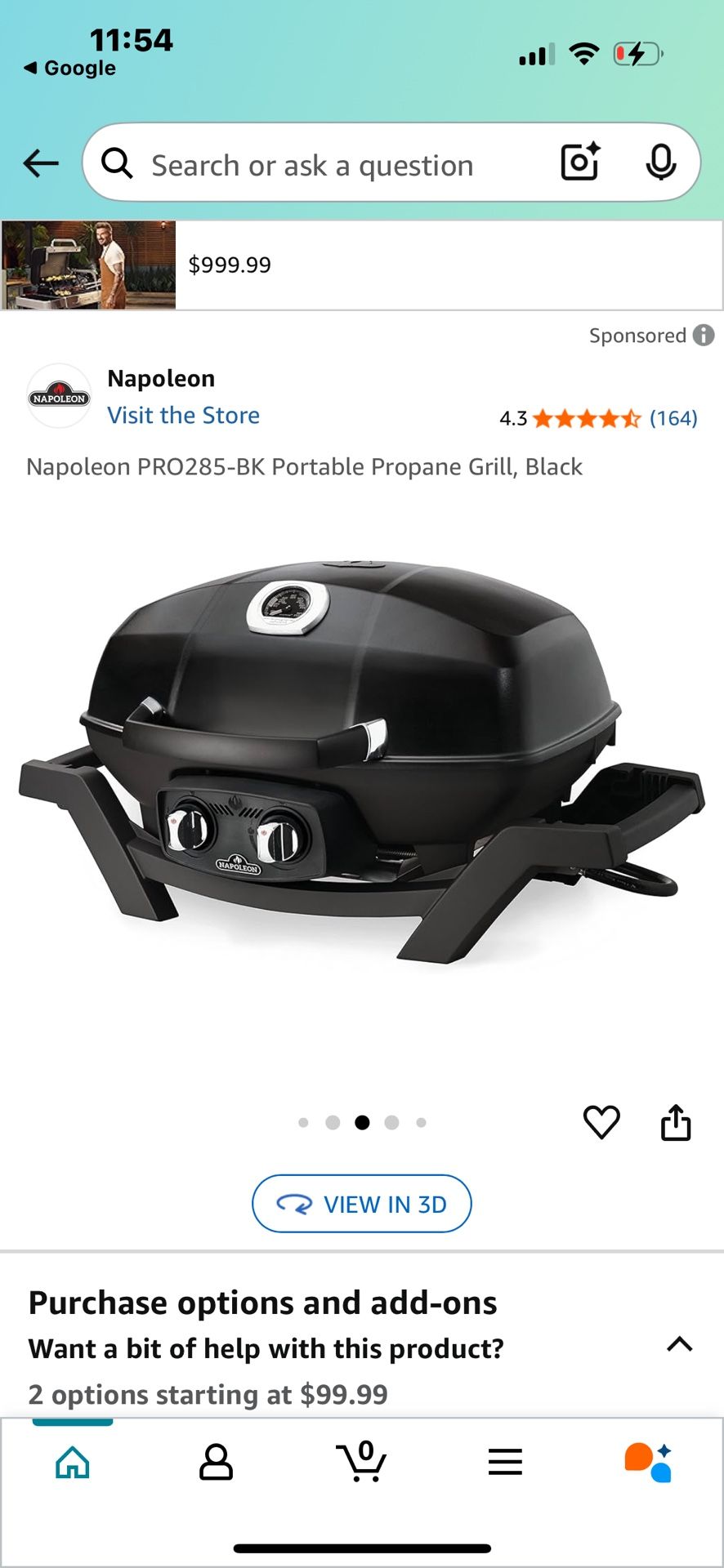This screenshot has width=724, height=1568.
Task: Return to Google via status bar link
Action: click(69, 68)
